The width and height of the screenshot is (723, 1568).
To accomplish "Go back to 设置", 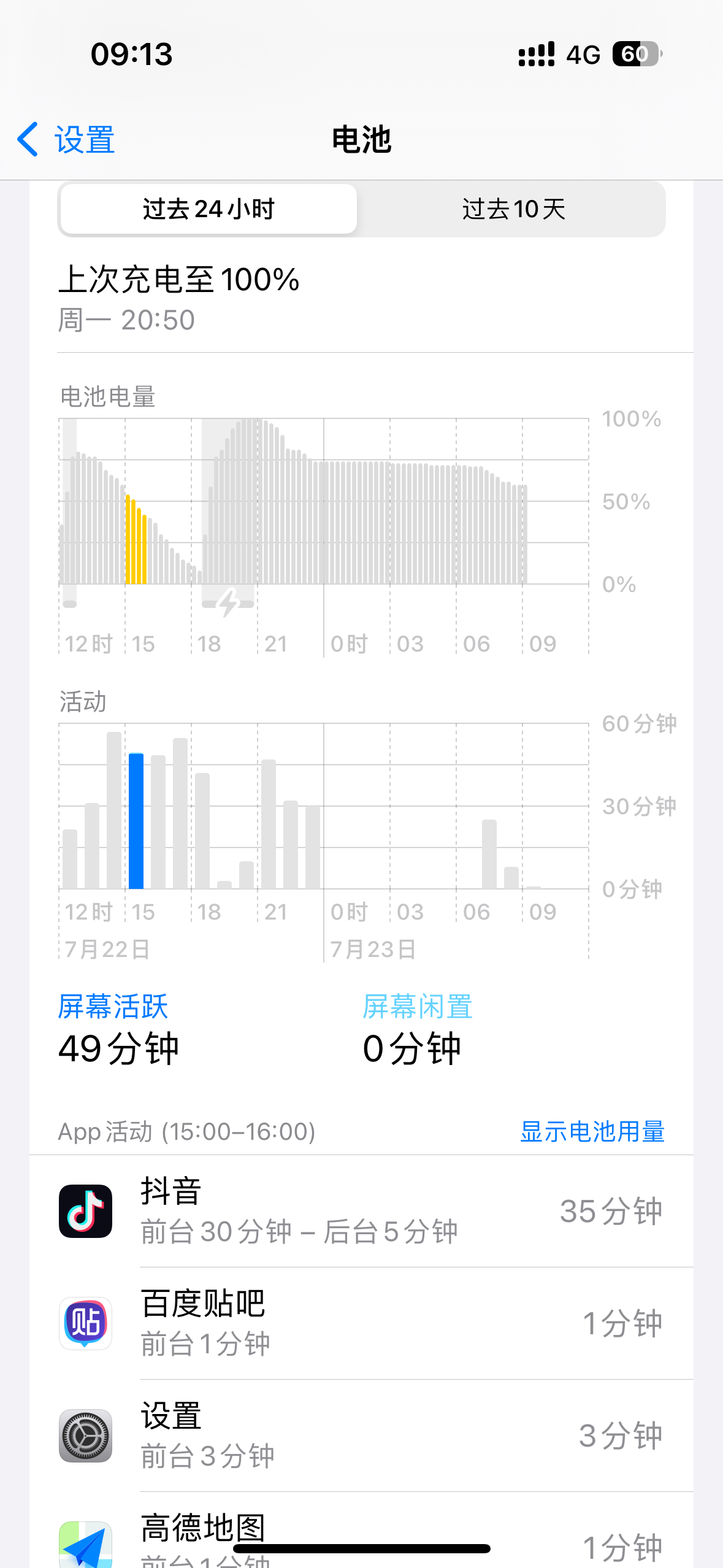I will 66,140.
